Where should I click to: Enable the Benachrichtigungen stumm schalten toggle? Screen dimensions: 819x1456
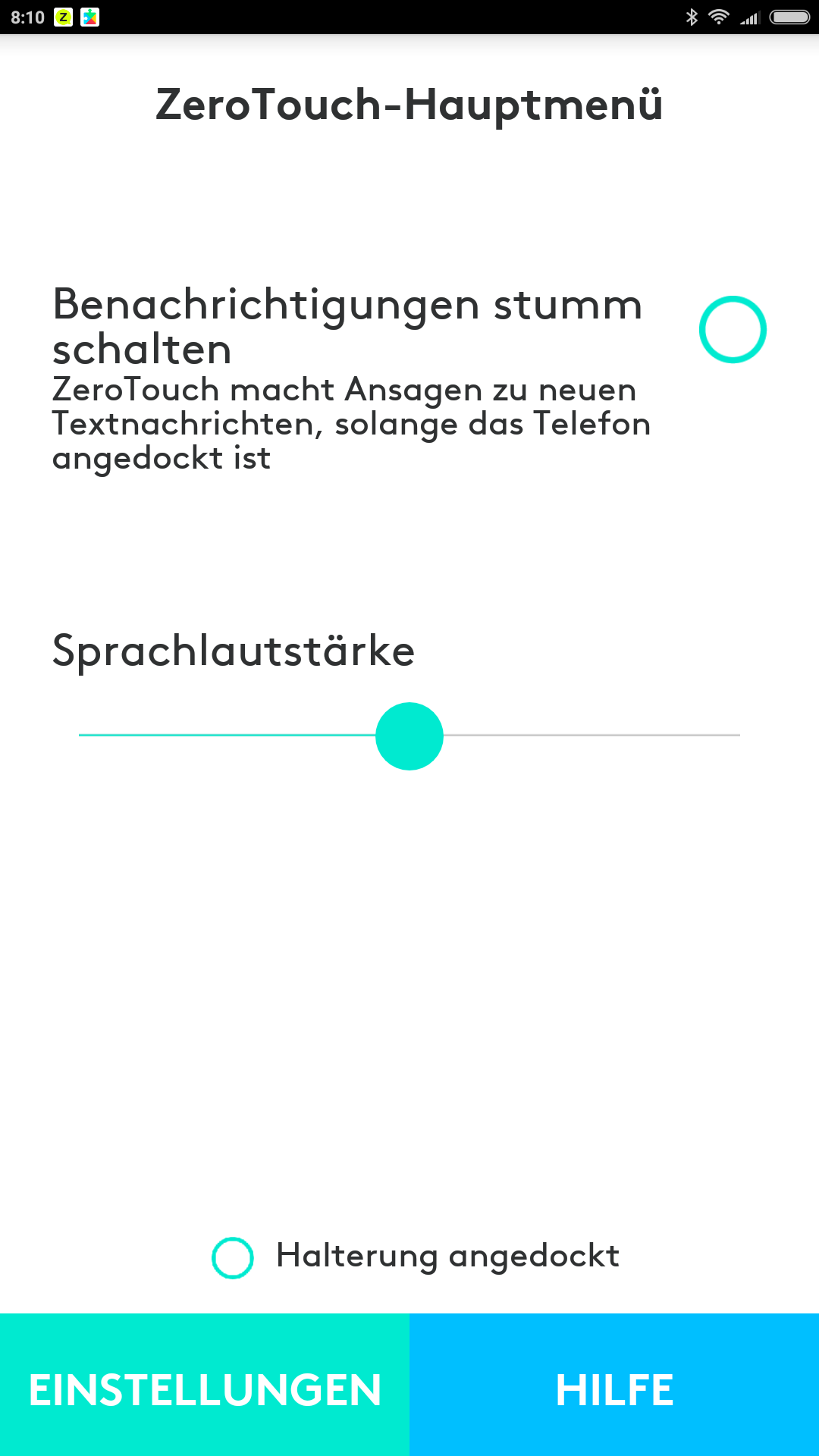click(733, 330)
